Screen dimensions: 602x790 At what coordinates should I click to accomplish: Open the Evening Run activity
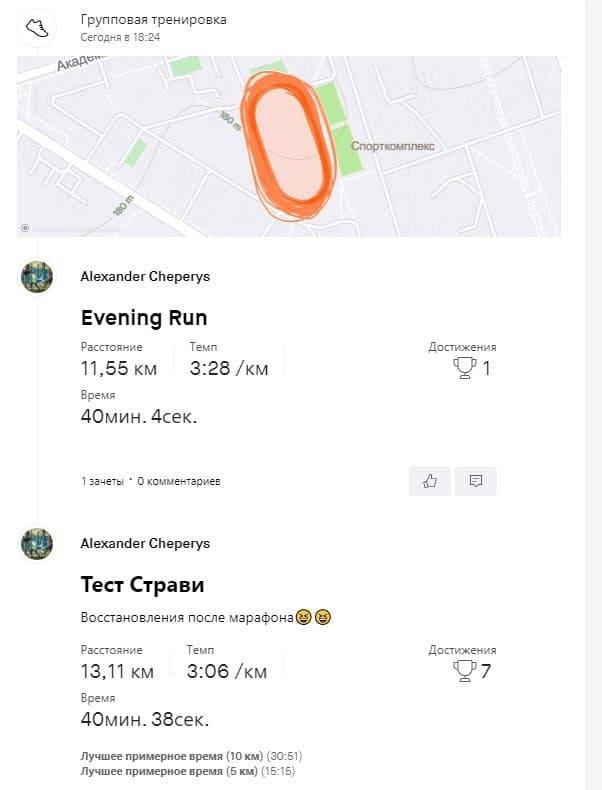(x=144, y=318)
